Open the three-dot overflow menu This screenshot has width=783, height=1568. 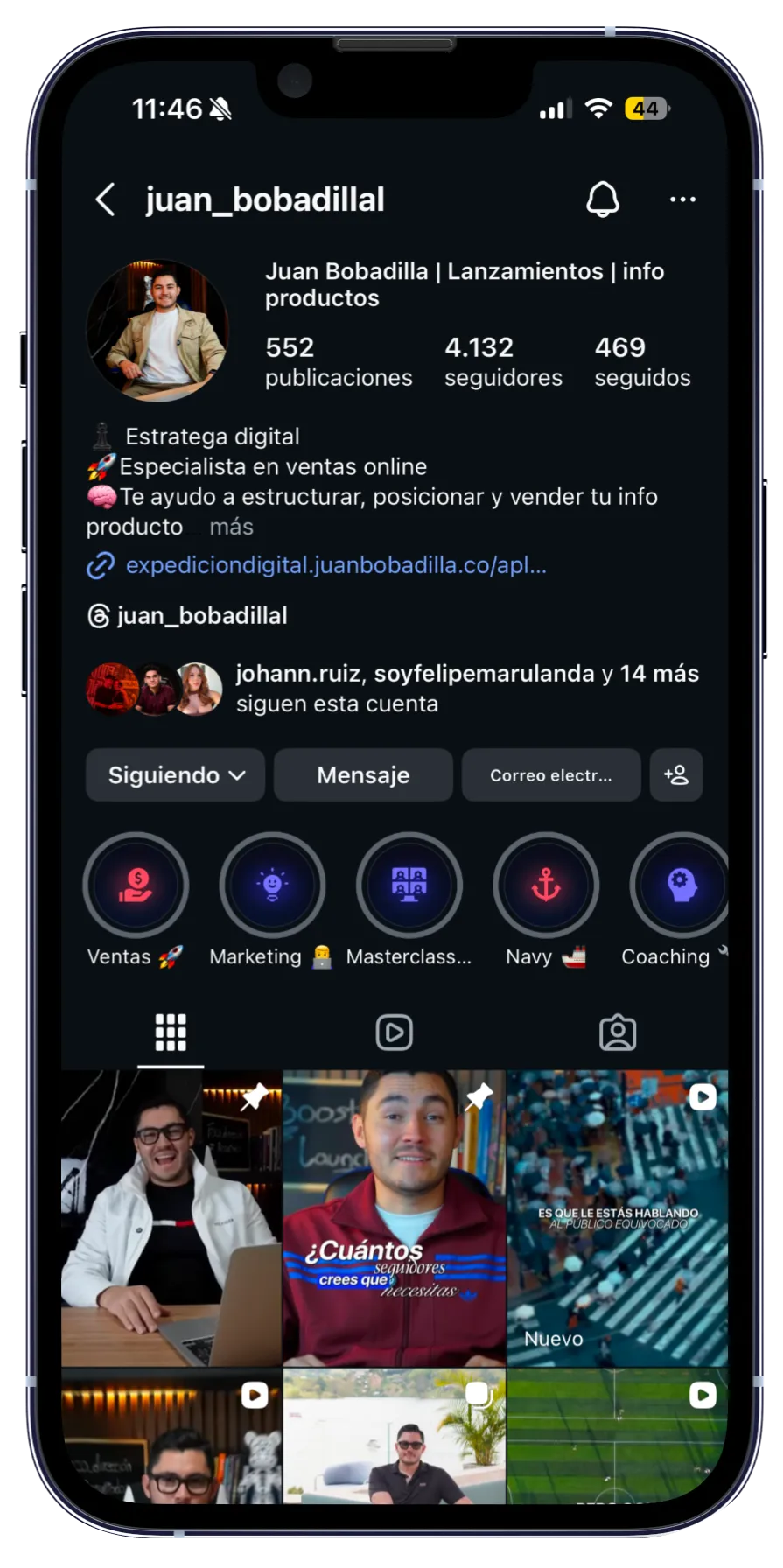(x=682, y=199)
